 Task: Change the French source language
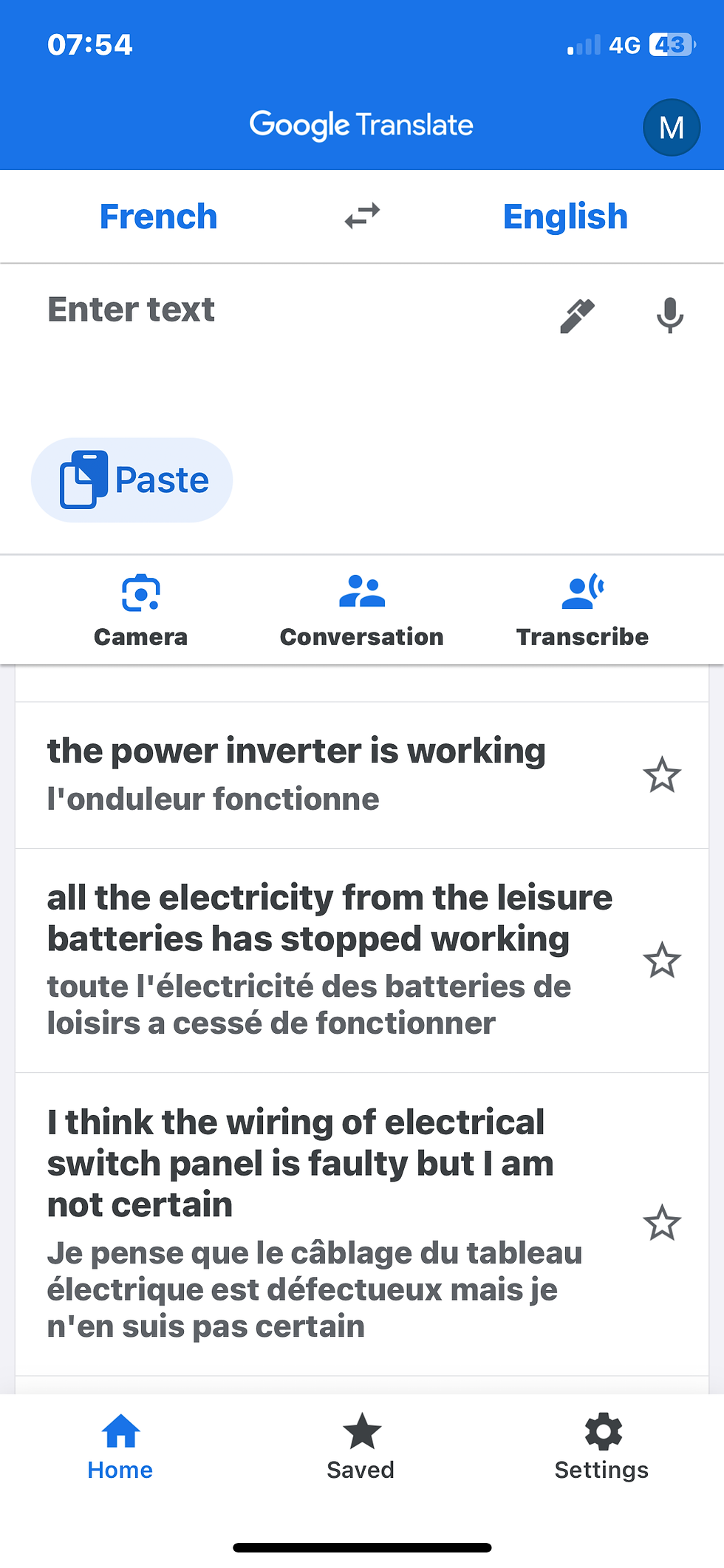click(x=159, y=217)
